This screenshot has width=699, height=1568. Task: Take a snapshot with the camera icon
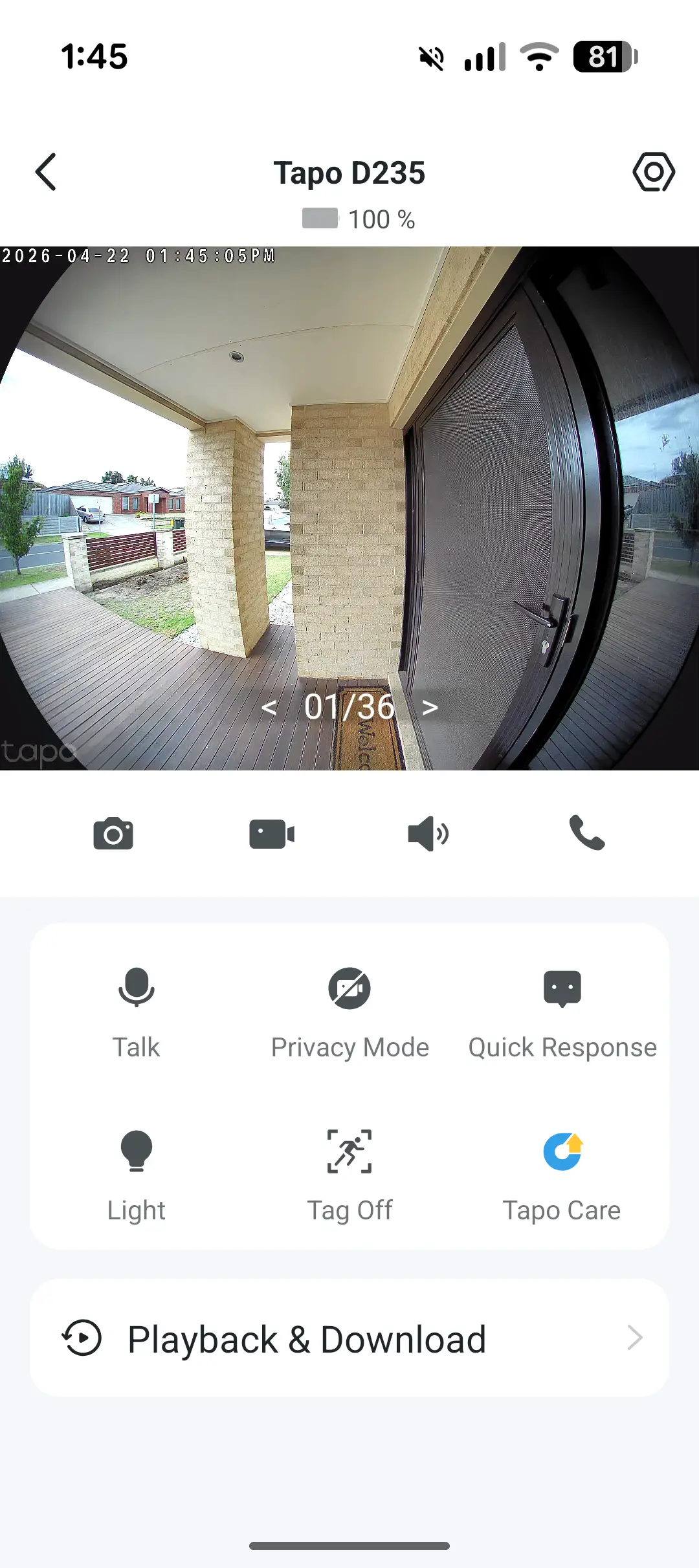(113, 834)
